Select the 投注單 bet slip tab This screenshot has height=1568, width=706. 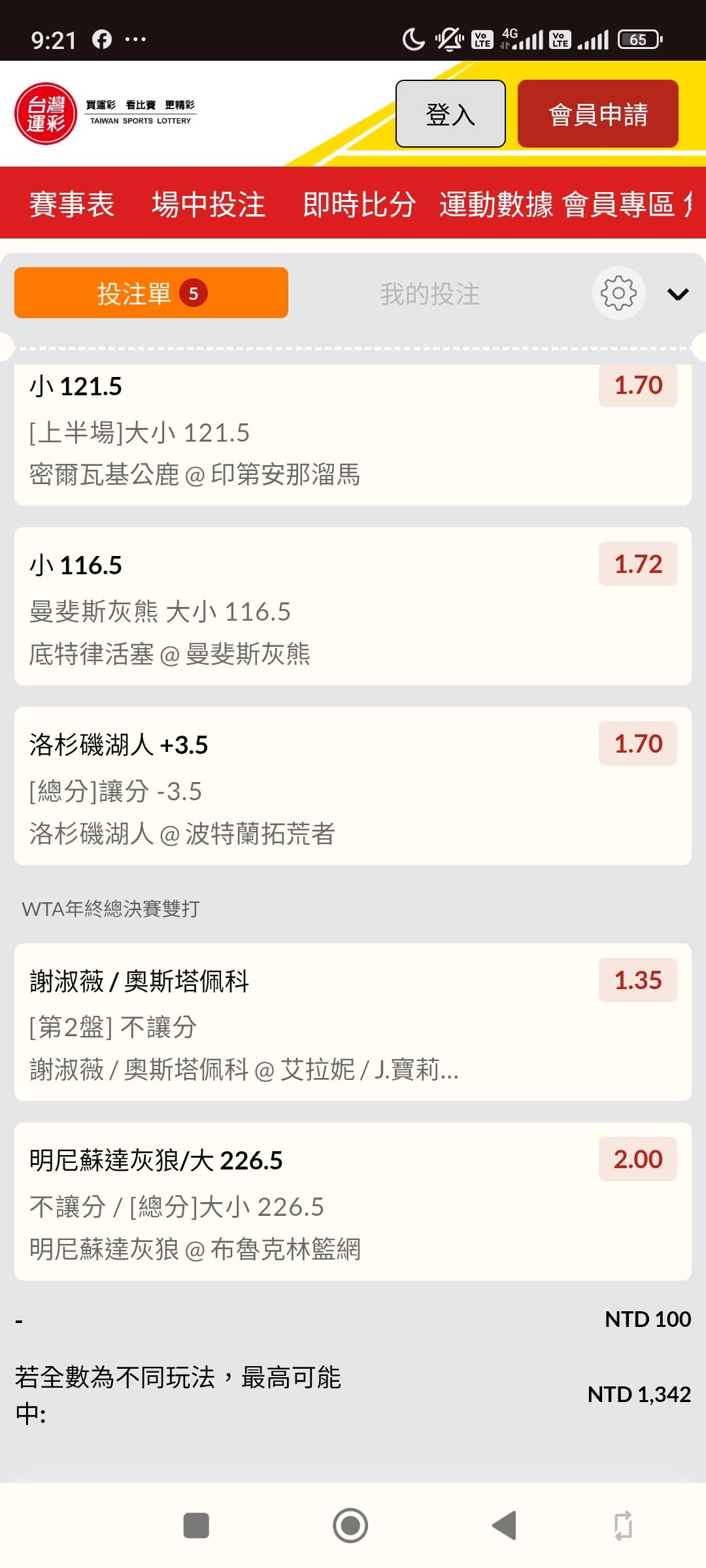point(151,293)
